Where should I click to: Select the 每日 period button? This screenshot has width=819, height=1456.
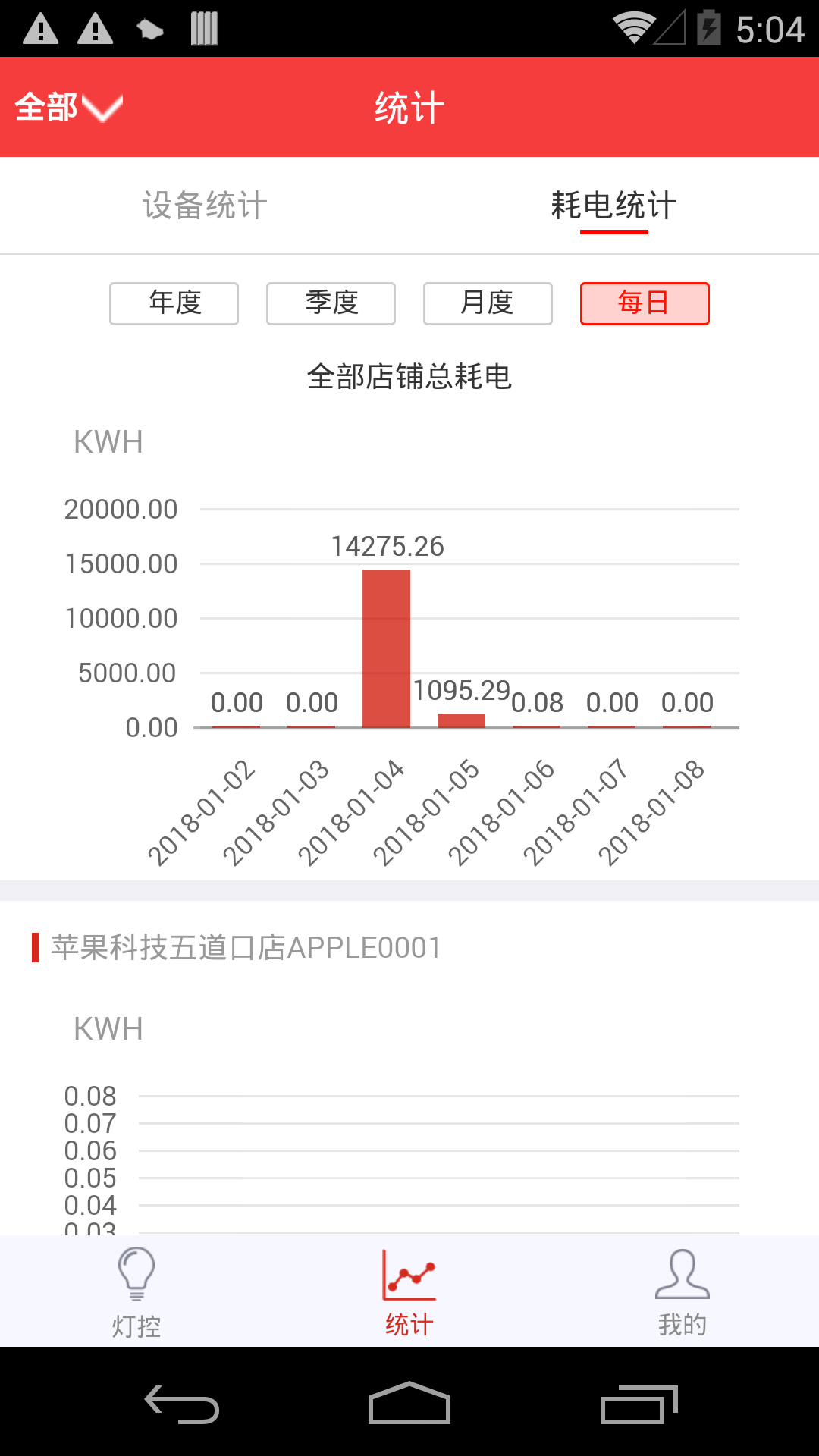(645, 303)
